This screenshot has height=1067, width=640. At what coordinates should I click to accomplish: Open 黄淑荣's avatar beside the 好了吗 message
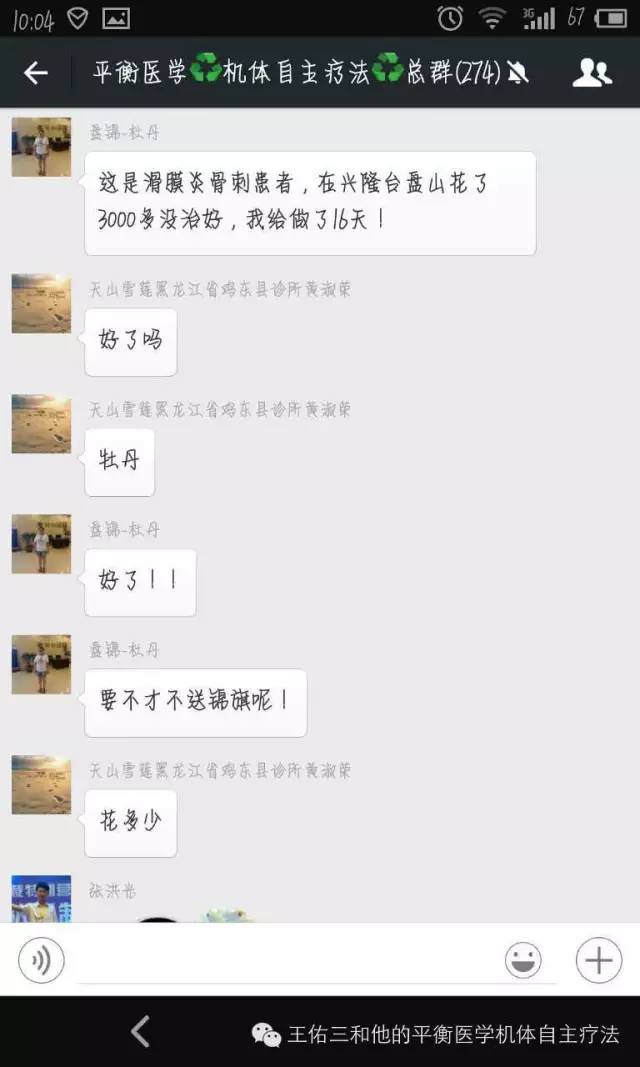tap(41, 303)
